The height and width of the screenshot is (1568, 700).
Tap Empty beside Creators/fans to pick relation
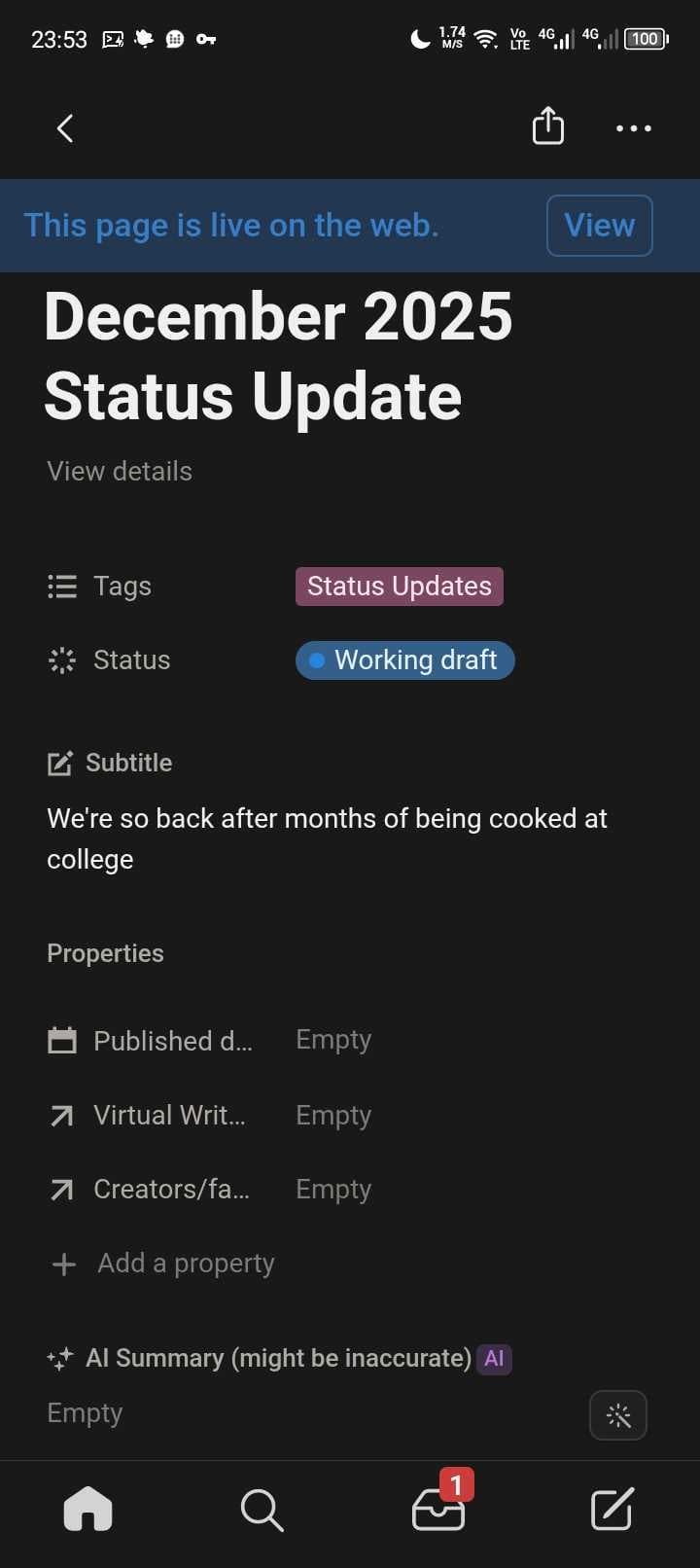click(332, 1189)
